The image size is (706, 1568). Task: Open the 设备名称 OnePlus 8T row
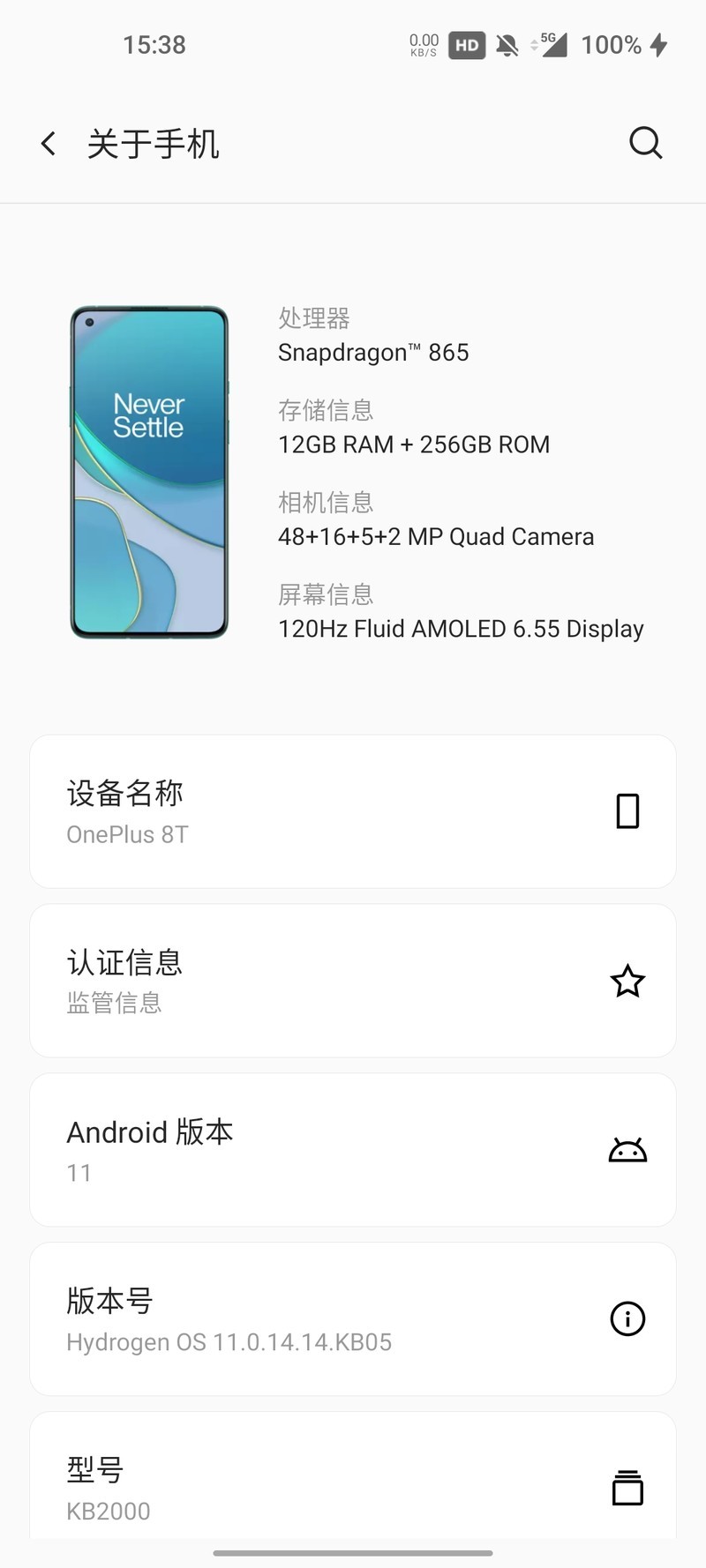point(353,811)
